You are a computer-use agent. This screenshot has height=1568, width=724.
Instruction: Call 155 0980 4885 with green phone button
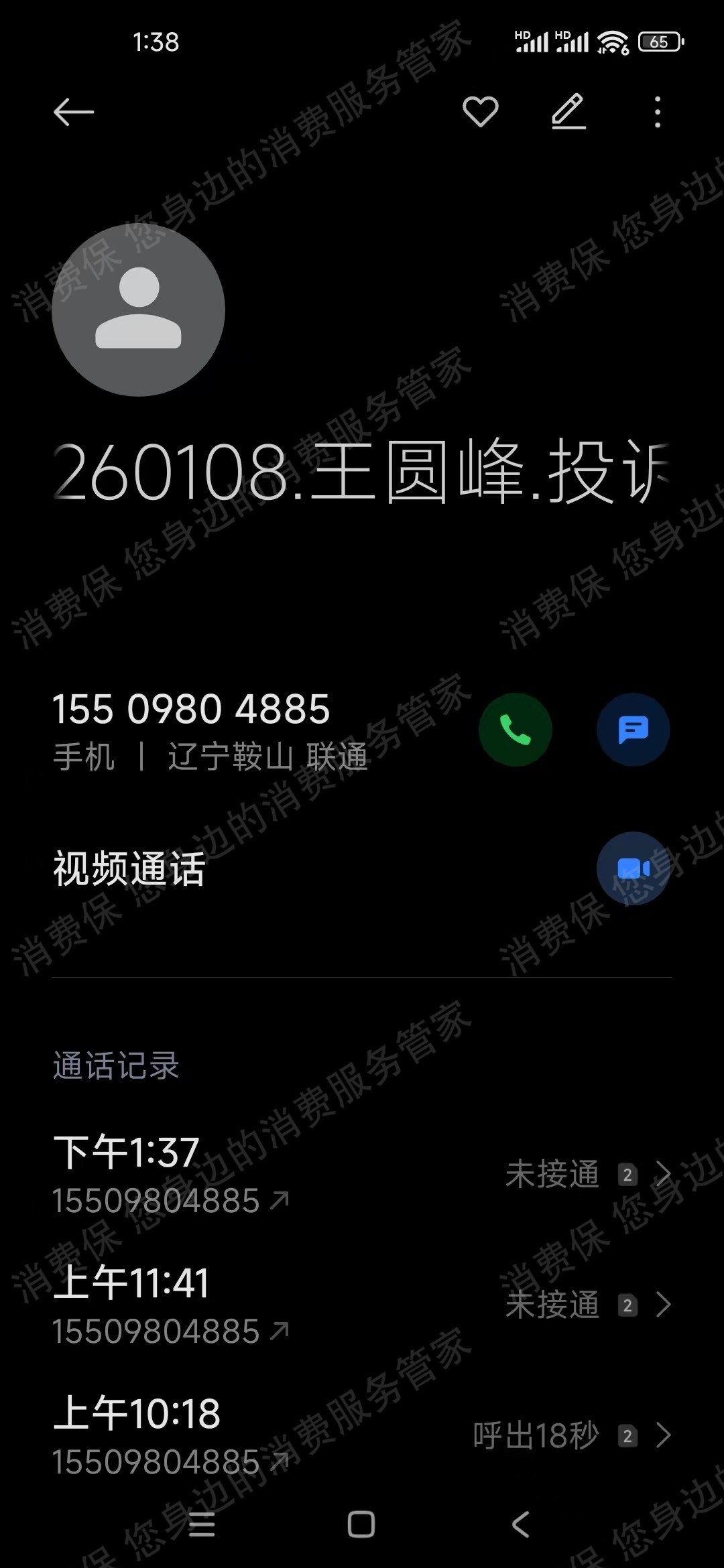pyautogui.click(x=515, y=730)
